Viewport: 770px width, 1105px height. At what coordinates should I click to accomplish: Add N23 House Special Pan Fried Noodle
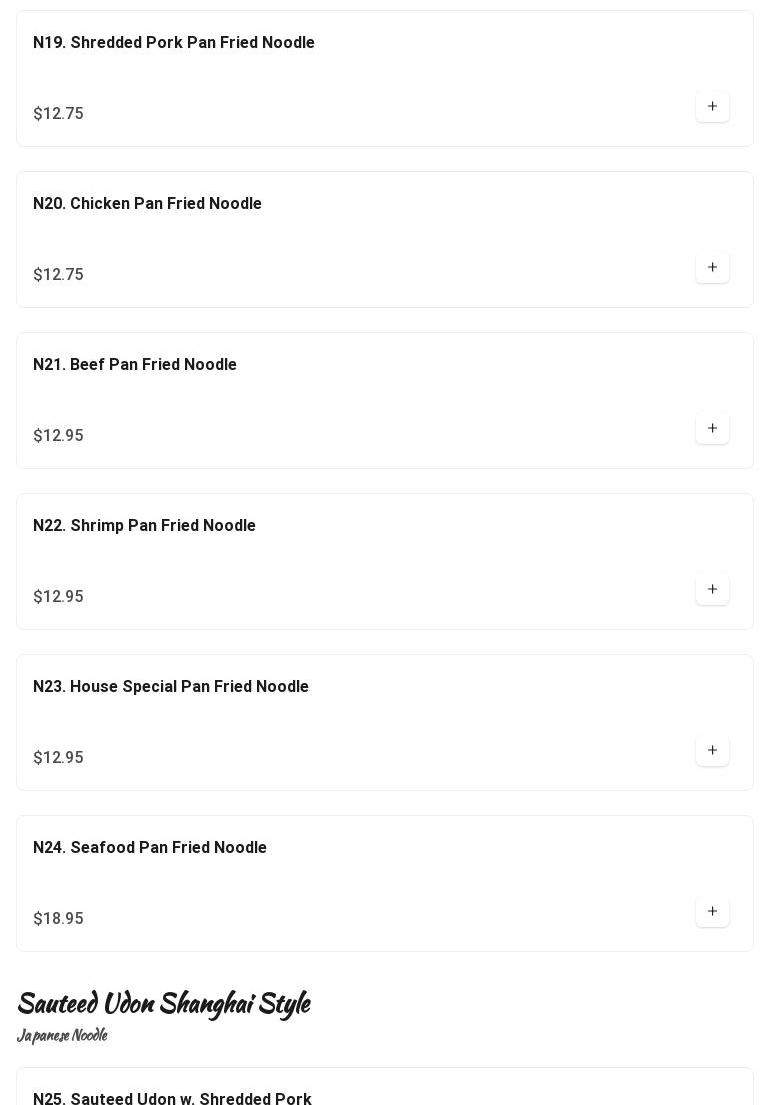[x=712, y=751]
